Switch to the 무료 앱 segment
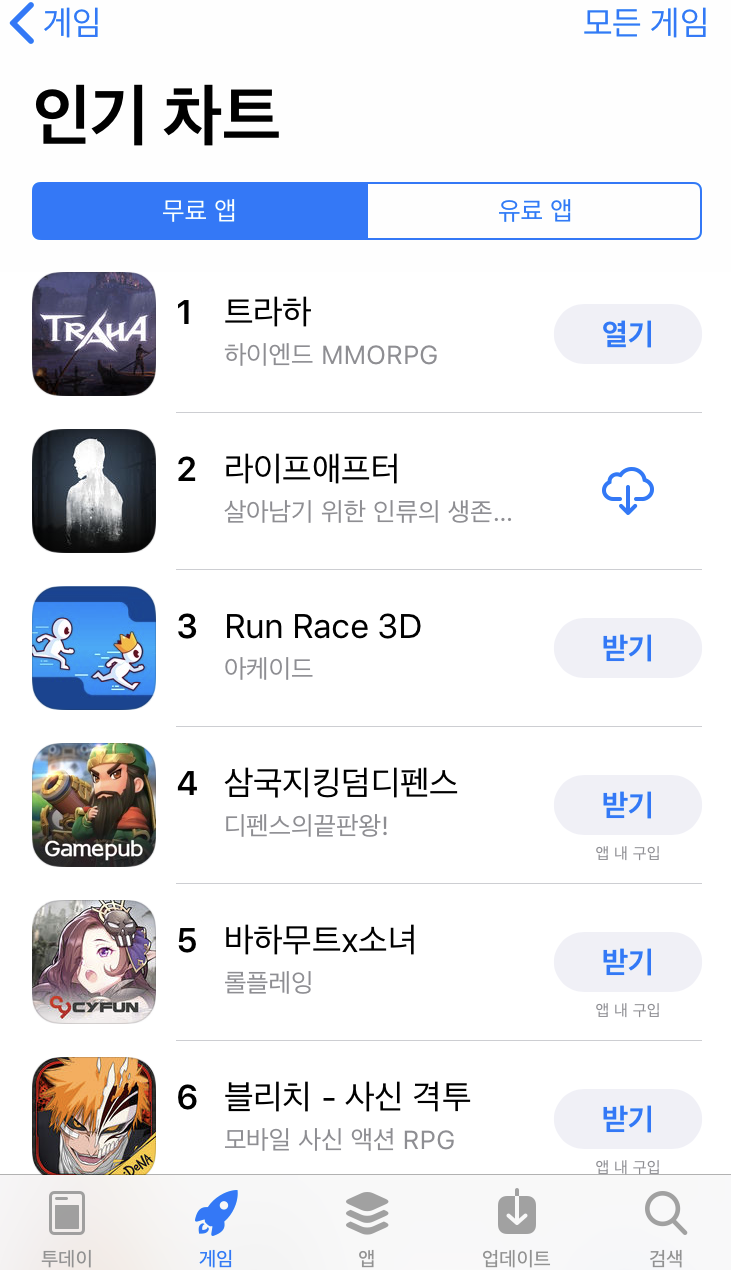731x1270 pixels. click(x=200, y=211)
